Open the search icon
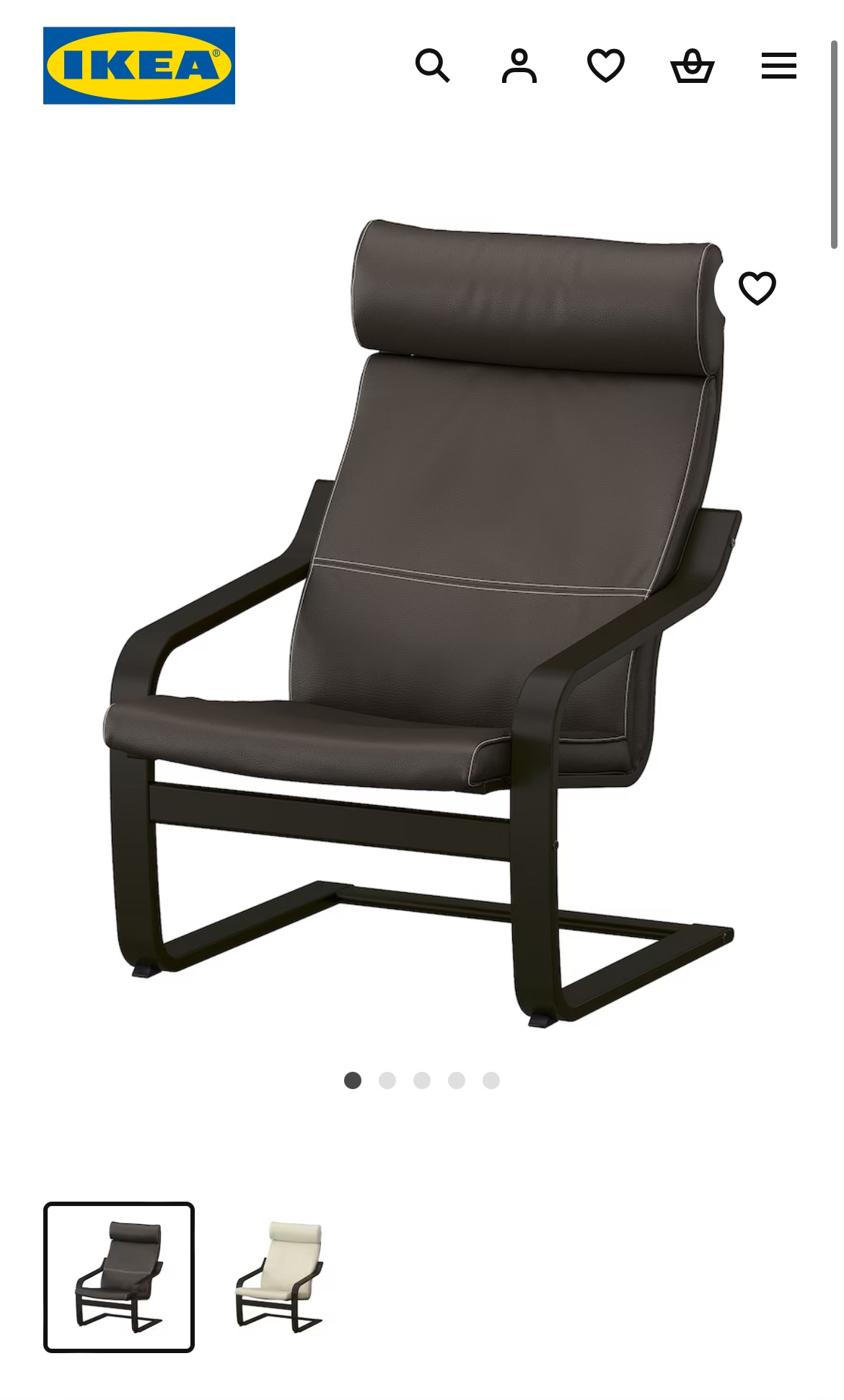Screen dimensions: 844x1400 [x=432, y=66]
